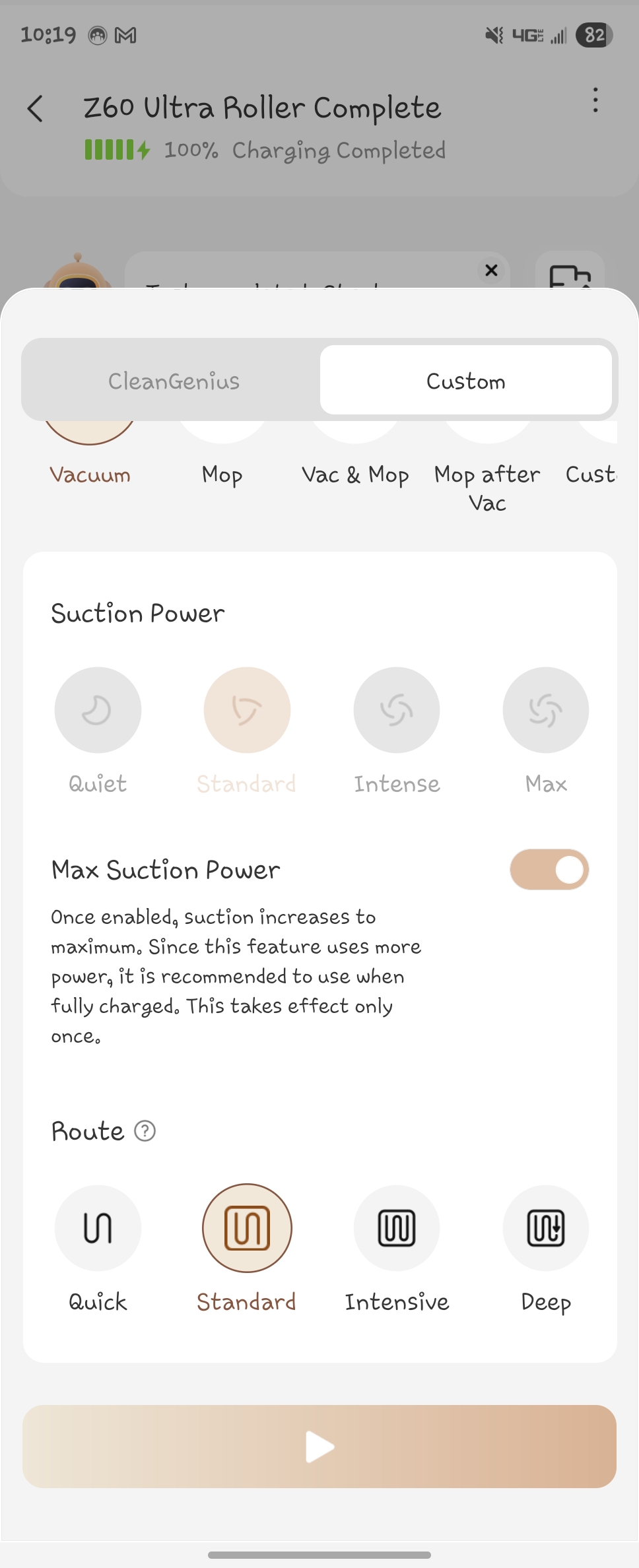639x1568 pixels.
Task: Set suction power to Max
Action: coord(546,710)
